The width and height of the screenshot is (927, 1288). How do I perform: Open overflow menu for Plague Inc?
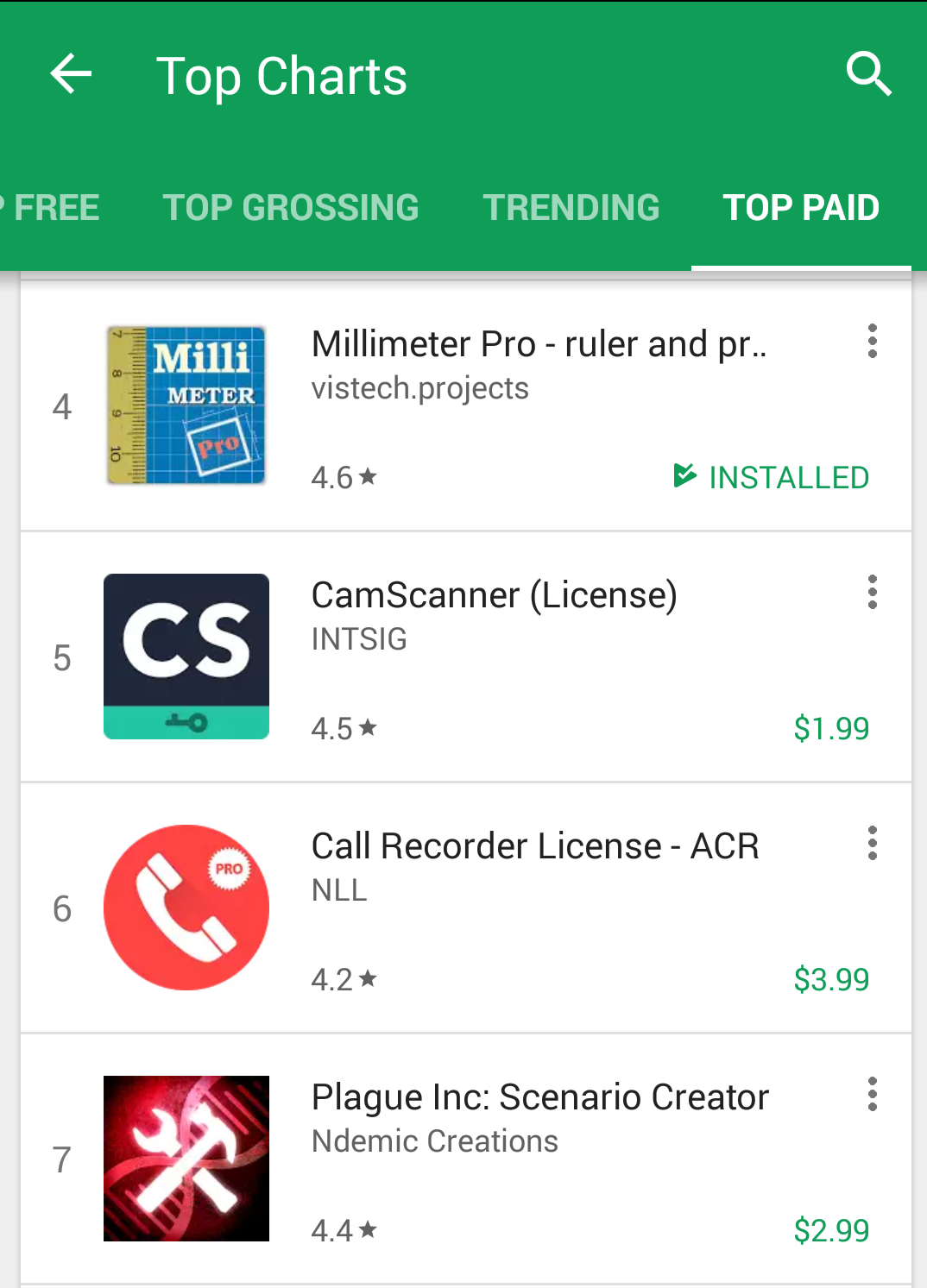pyautogui.click(x=873, y=1095)
